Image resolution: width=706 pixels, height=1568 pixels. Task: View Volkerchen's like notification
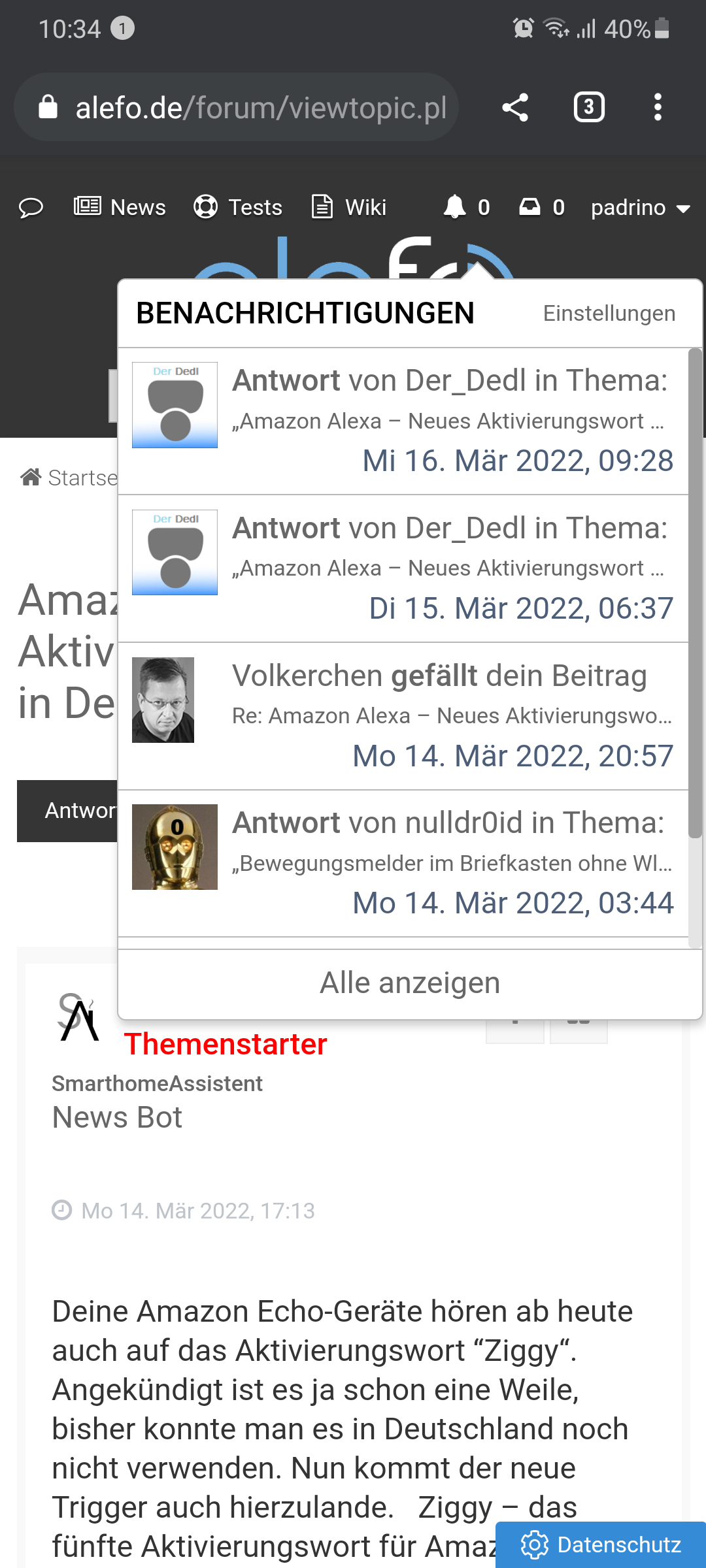coord(450,716)
